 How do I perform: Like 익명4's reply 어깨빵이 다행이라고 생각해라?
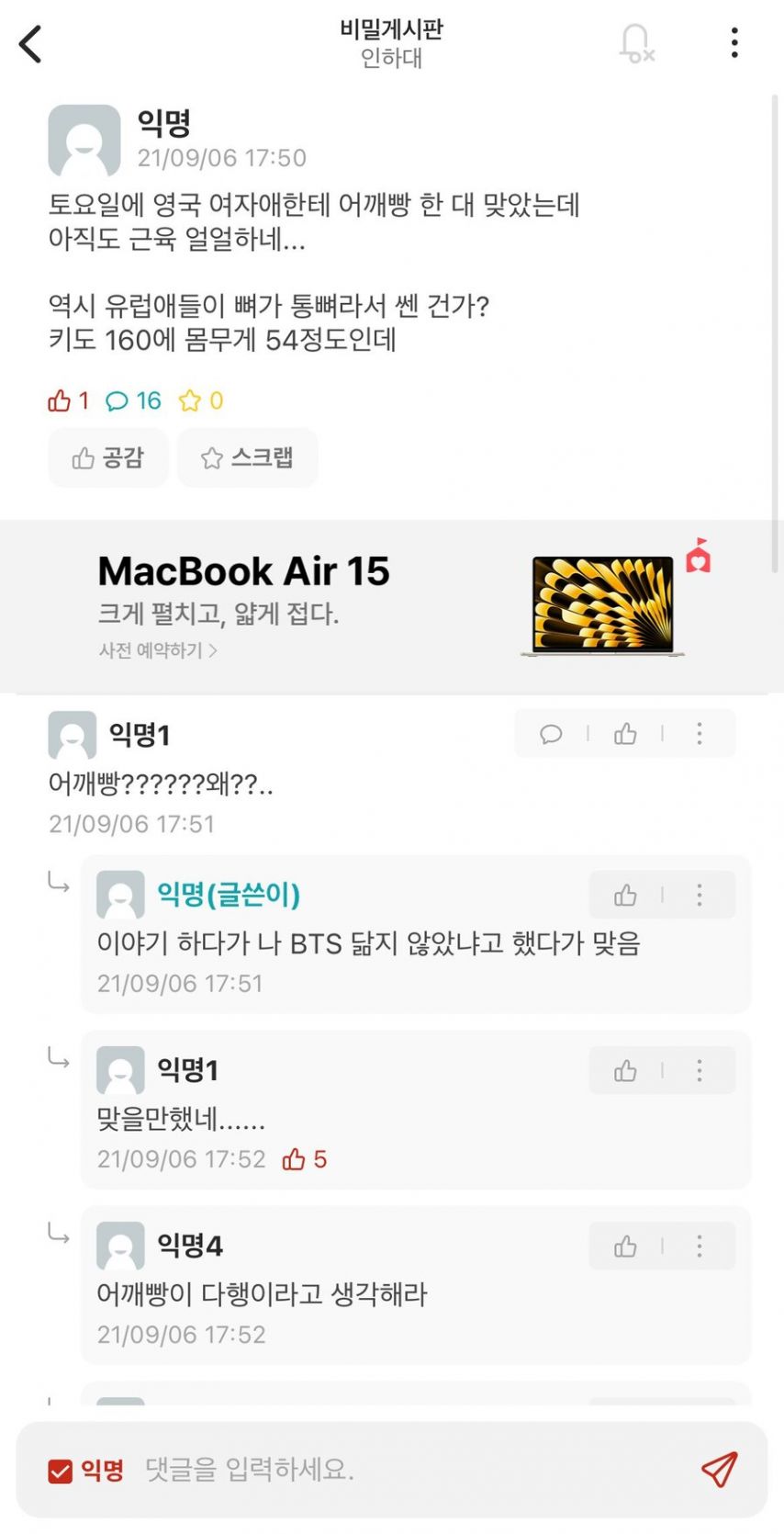(625, 1246)
